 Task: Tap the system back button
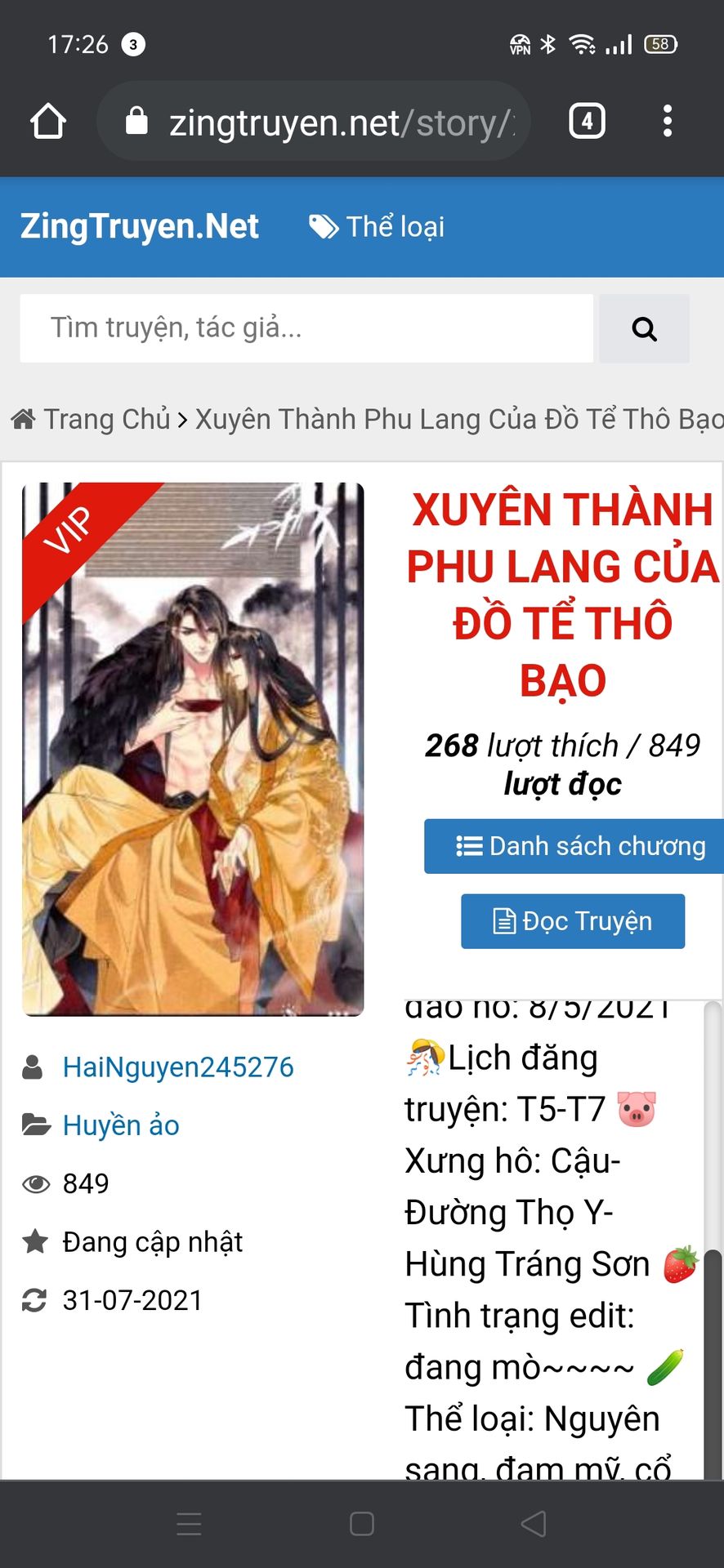tap(534, 1524)
